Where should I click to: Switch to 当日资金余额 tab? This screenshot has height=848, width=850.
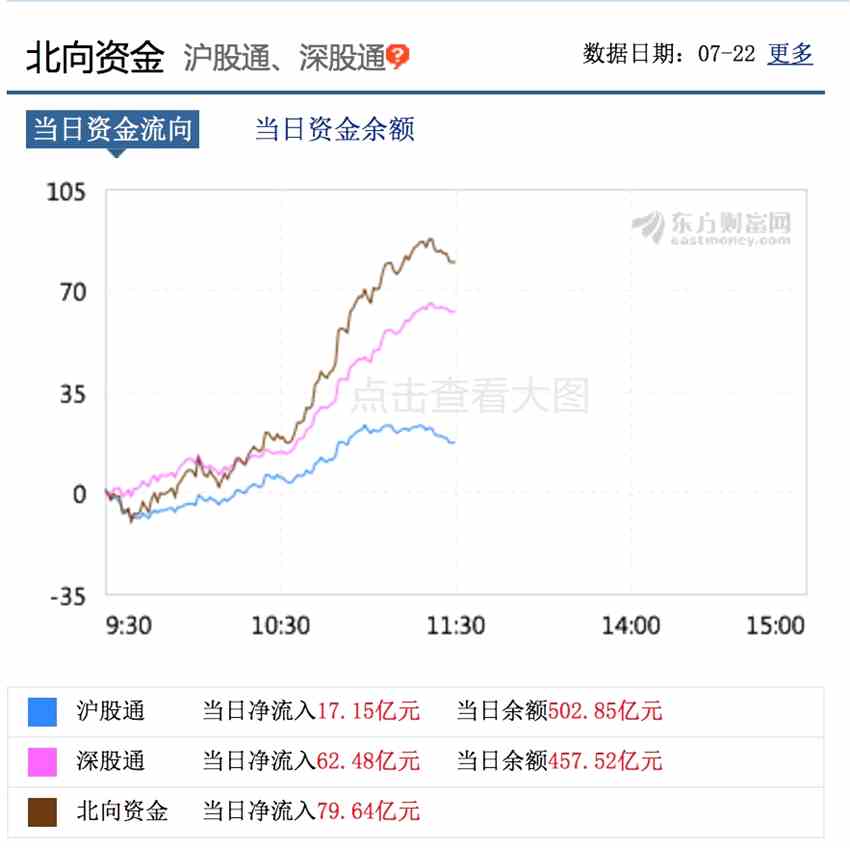[x=334, y=129]
